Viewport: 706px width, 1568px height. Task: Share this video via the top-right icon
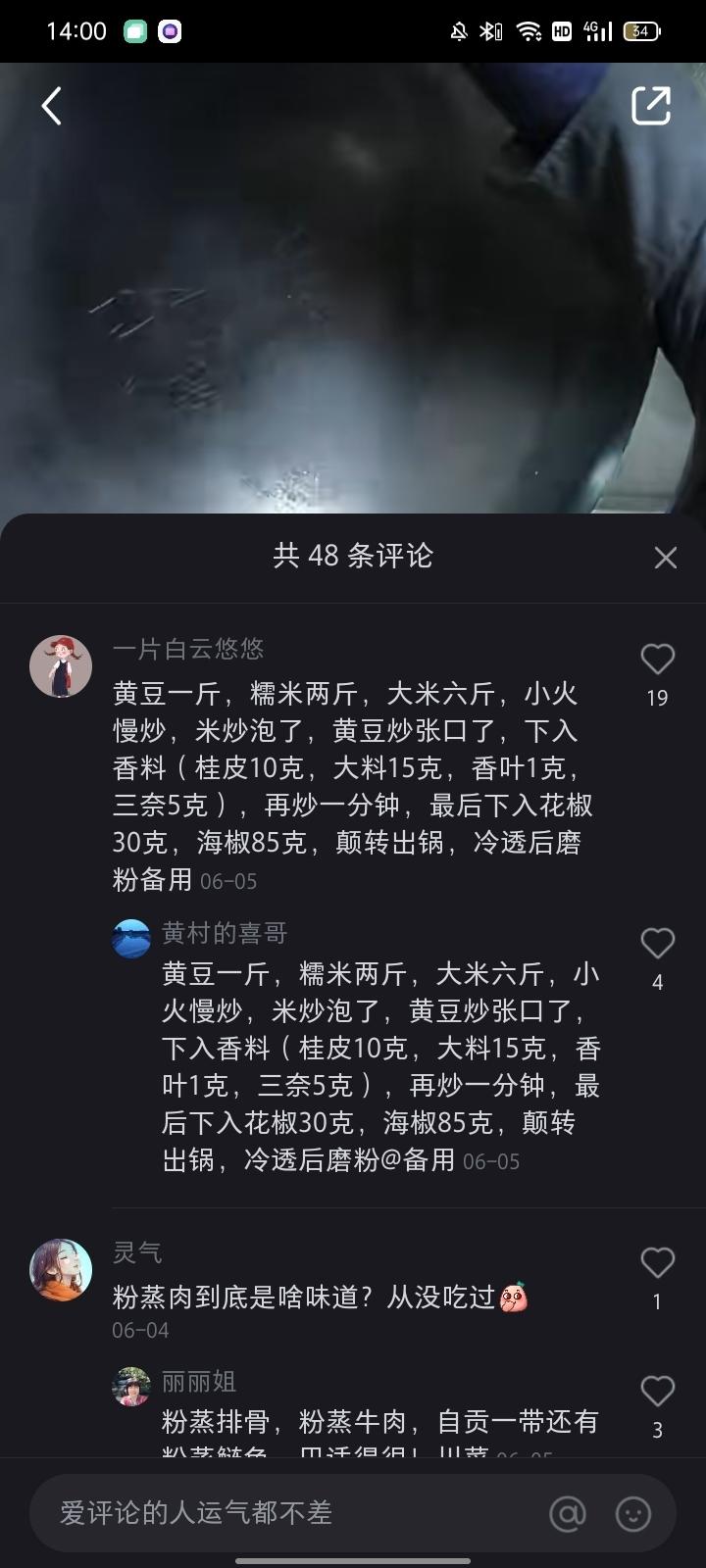(650, 106)
